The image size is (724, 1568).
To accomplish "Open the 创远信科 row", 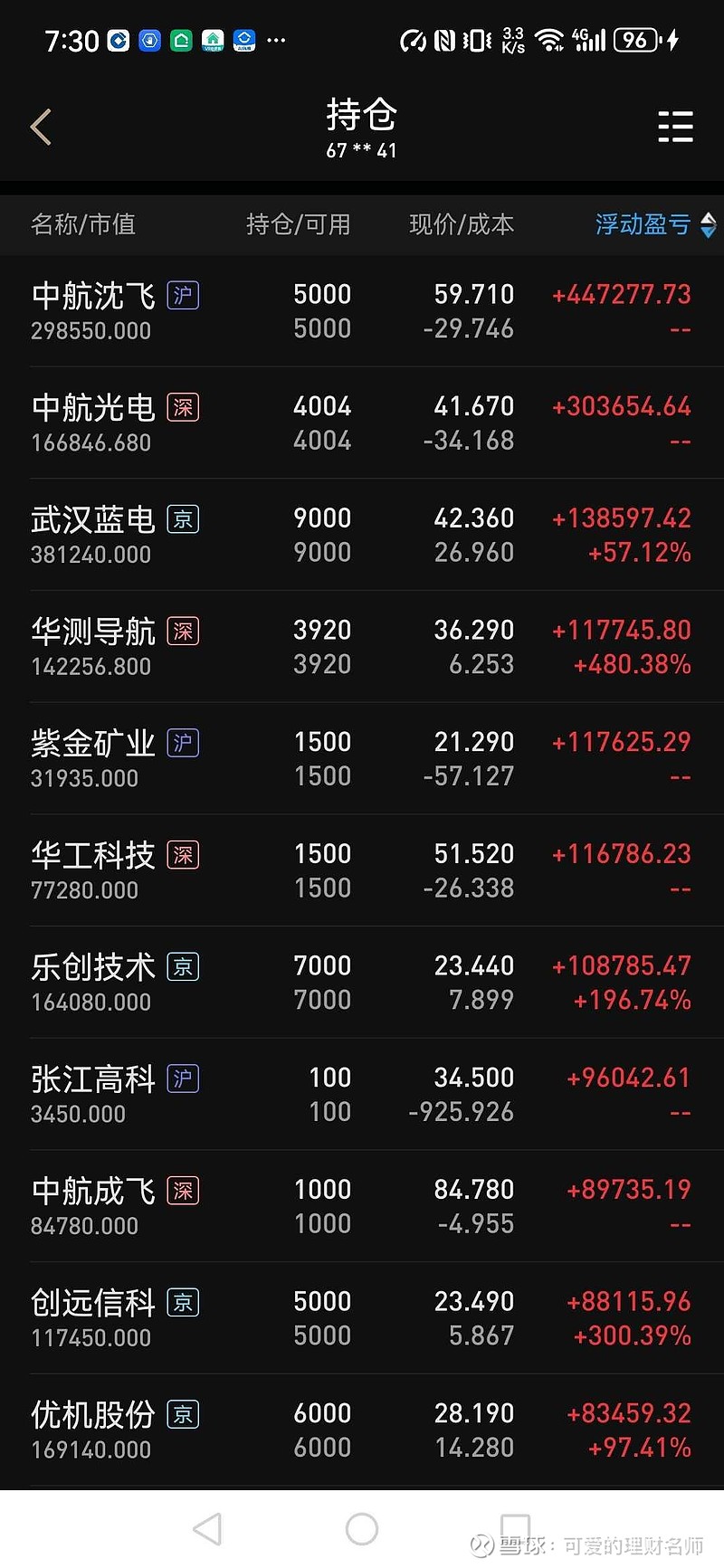I will pos(362,1318).
